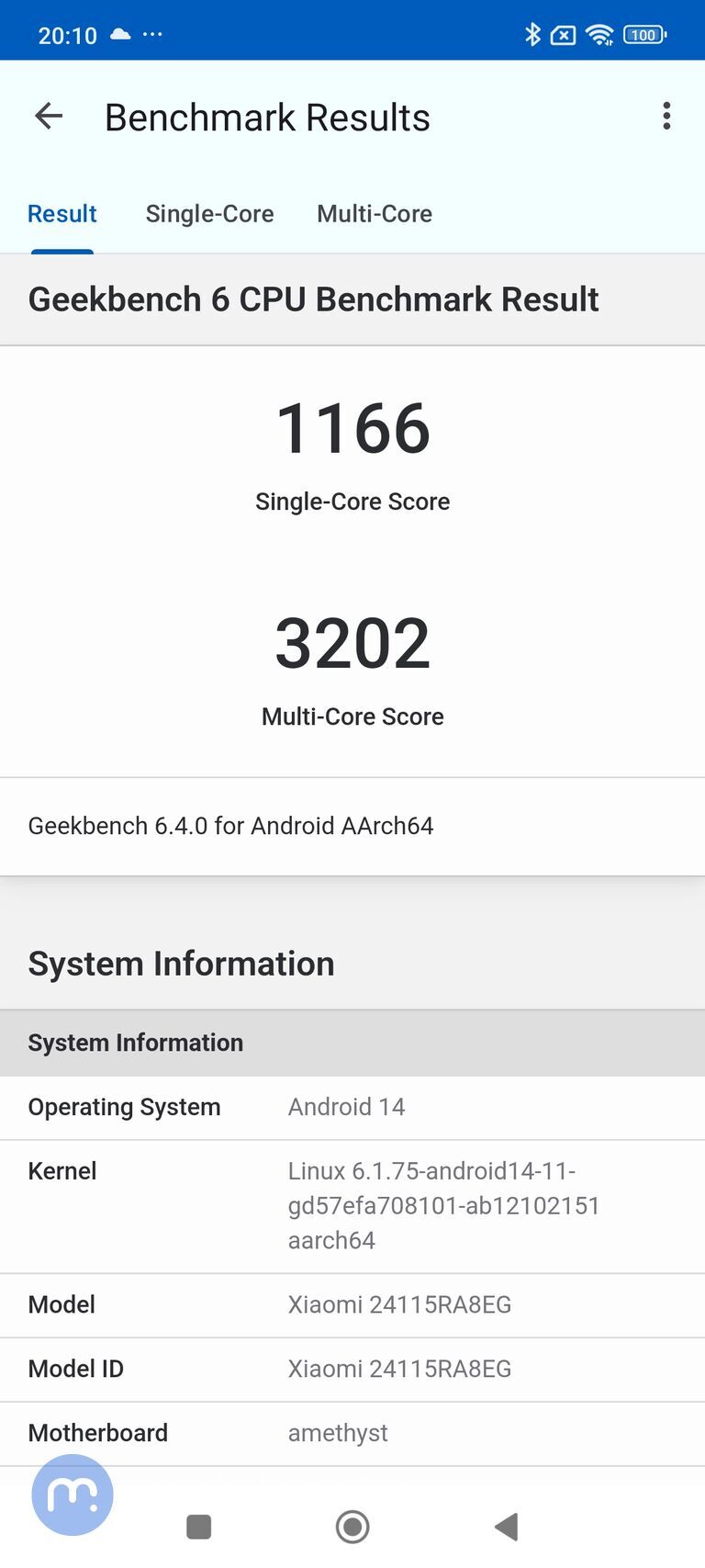
Task: Open the three-dot overflow menu
Action: 666,116
